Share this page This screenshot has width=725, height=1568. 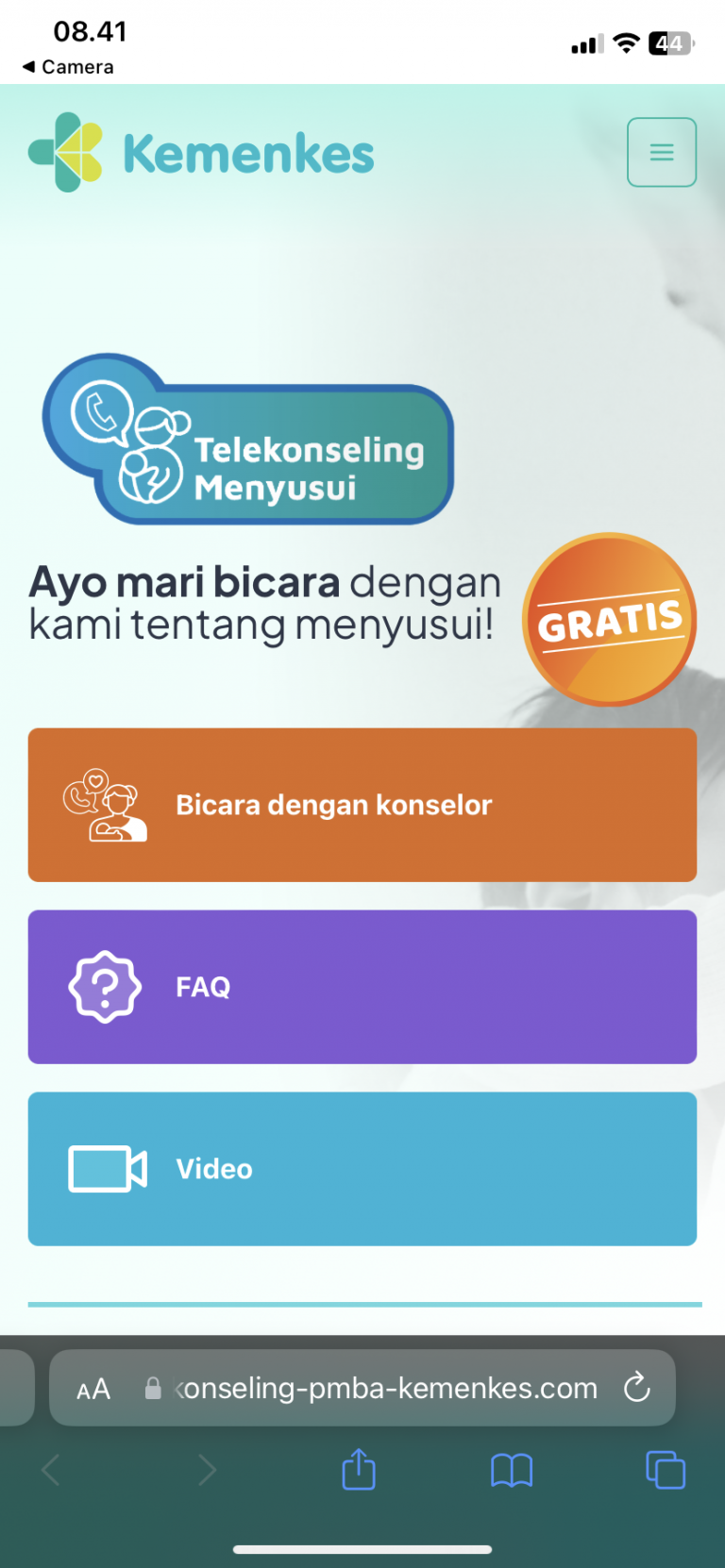point(359,1469)
